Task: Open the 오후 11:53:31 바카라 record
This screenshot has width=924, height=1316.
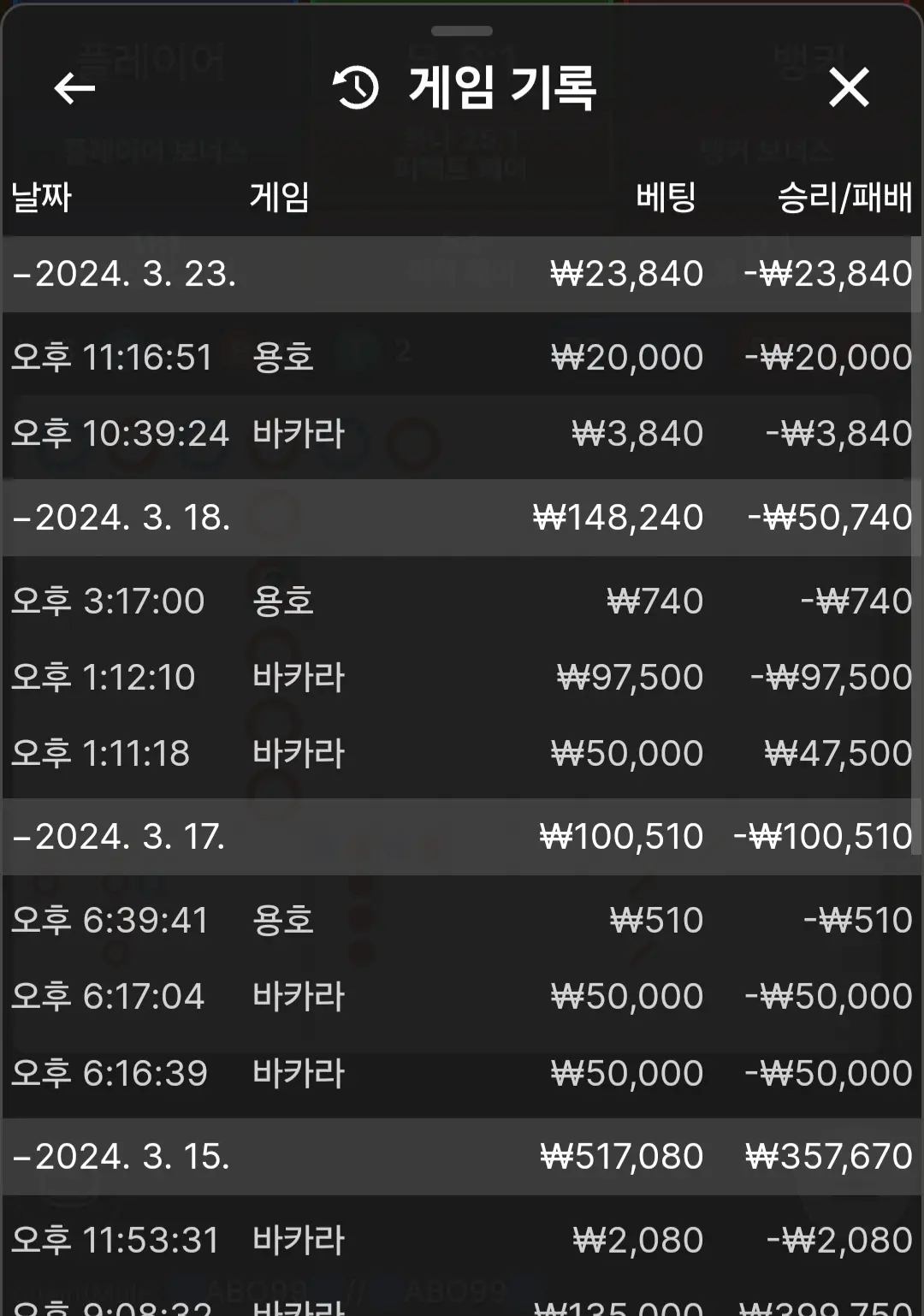Action: pyautogui.click(x=462, y=1240)
